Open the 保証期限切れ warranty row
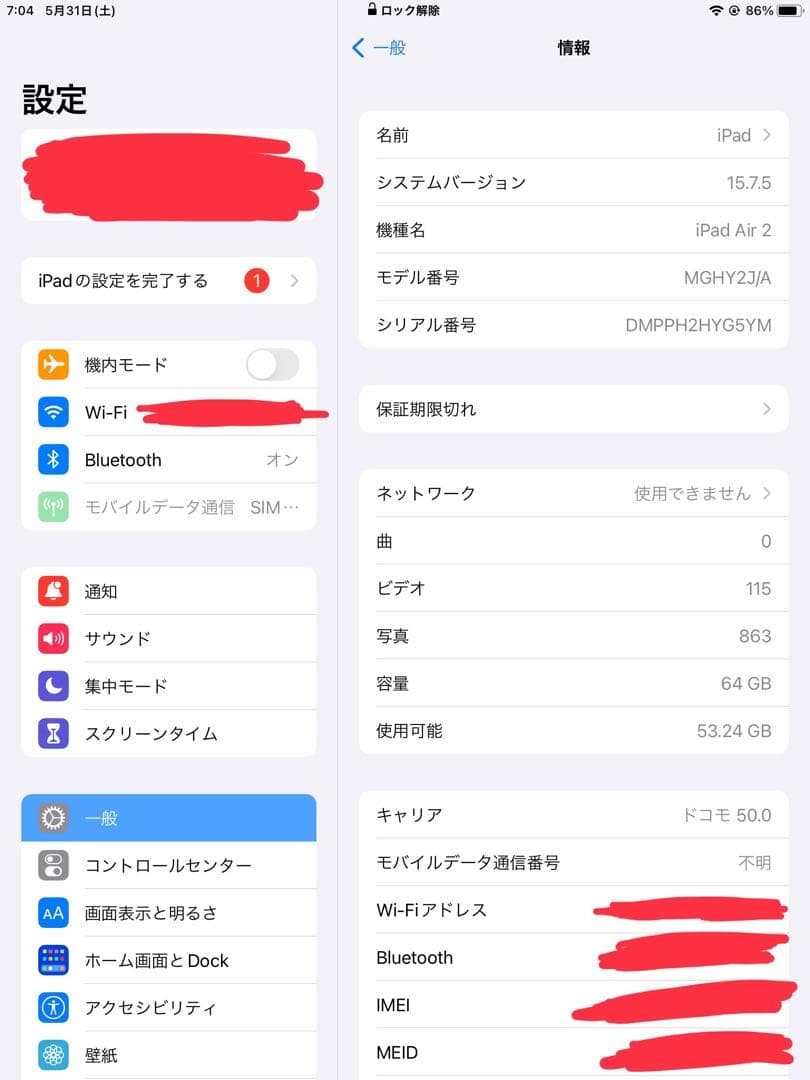 pos(573,409)
